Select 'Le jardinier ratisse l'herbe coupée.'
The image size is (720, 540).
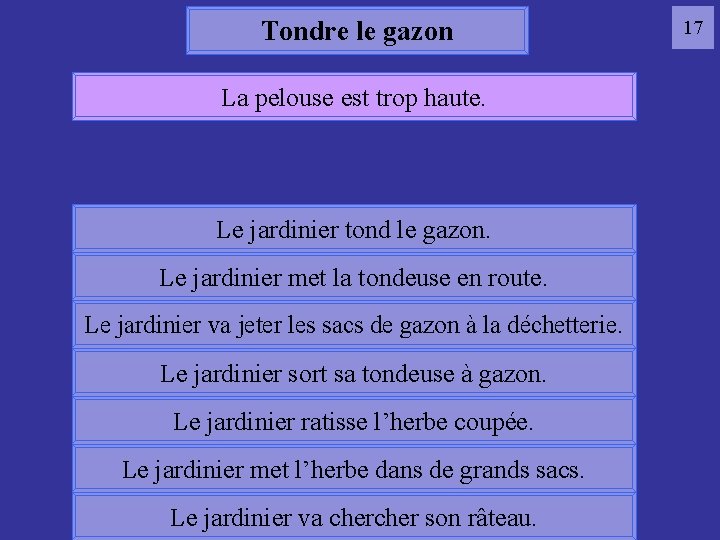click(354, 421)
